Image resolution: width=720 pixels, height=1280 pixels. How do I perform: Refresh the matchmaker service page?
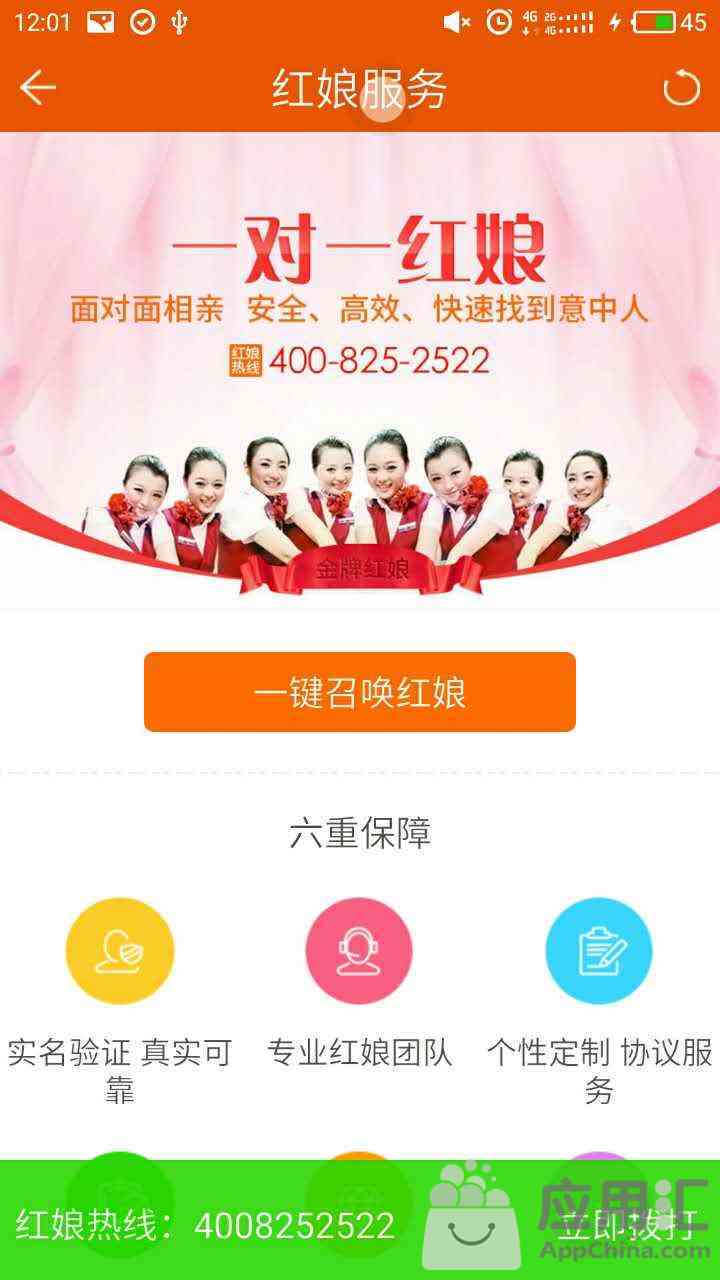click(682, 89)
